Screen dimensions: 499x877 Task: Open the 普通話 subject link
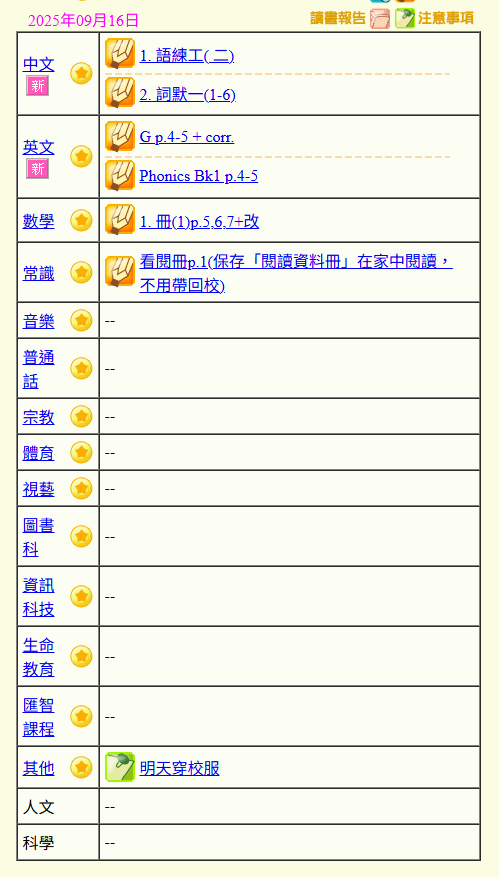[39, 369]
